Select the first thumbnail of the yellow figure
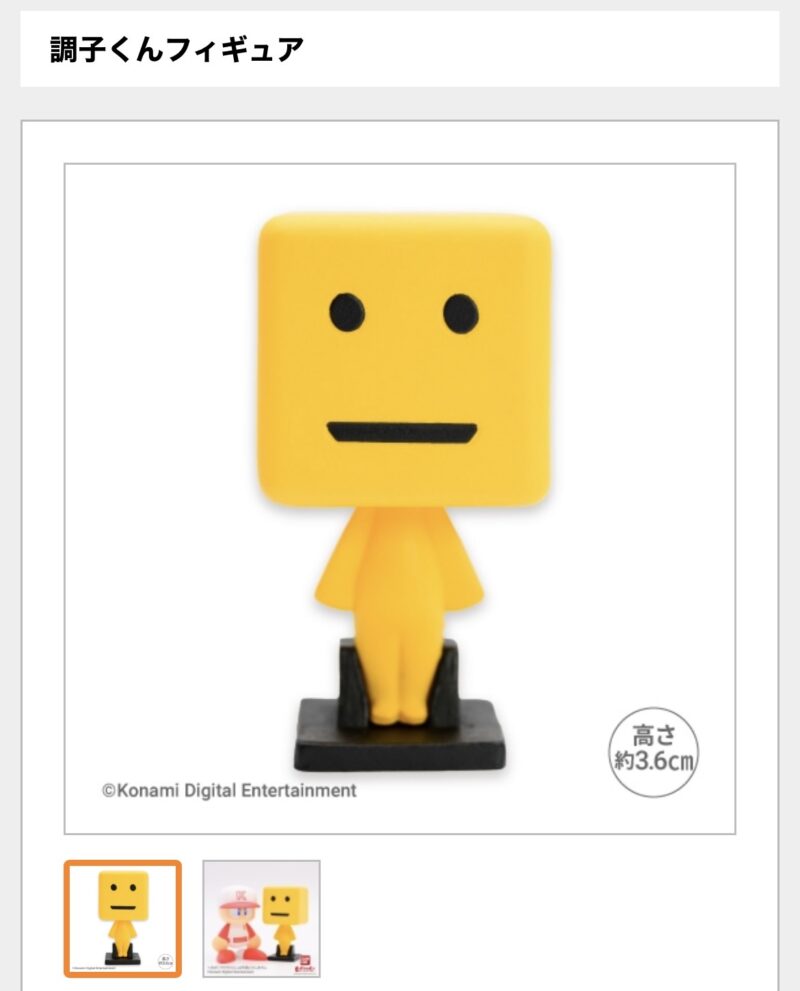This screenshot has height=991, width=800. [x=123, y=918]
